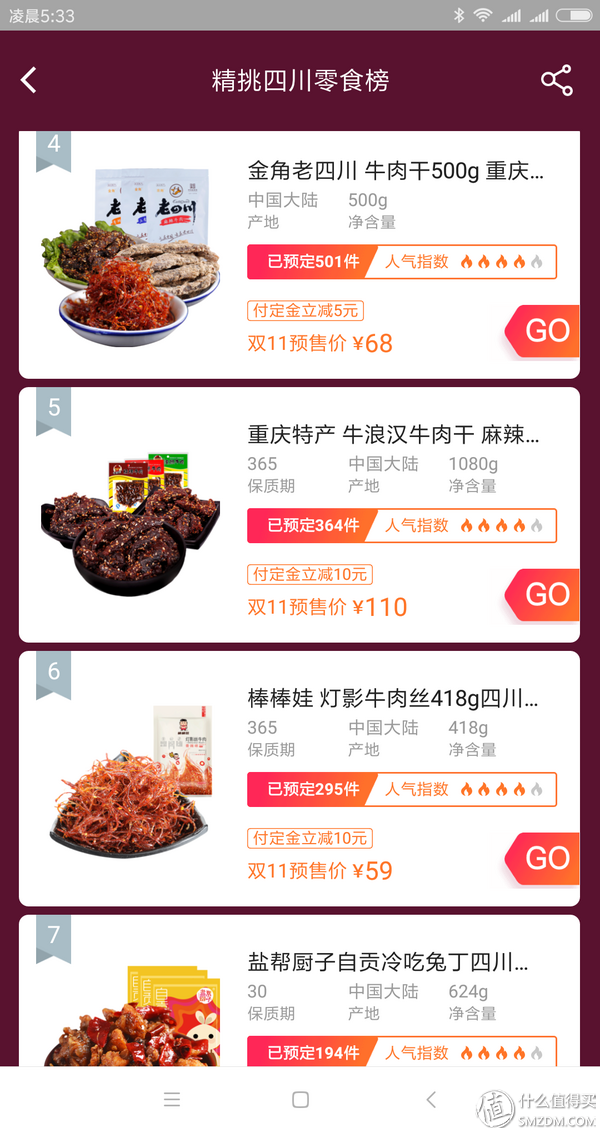This screenshot has width=600, height=1133.
Task: Open the 金角老四川 牛肉干500g product card
Action: click(396, 171)
